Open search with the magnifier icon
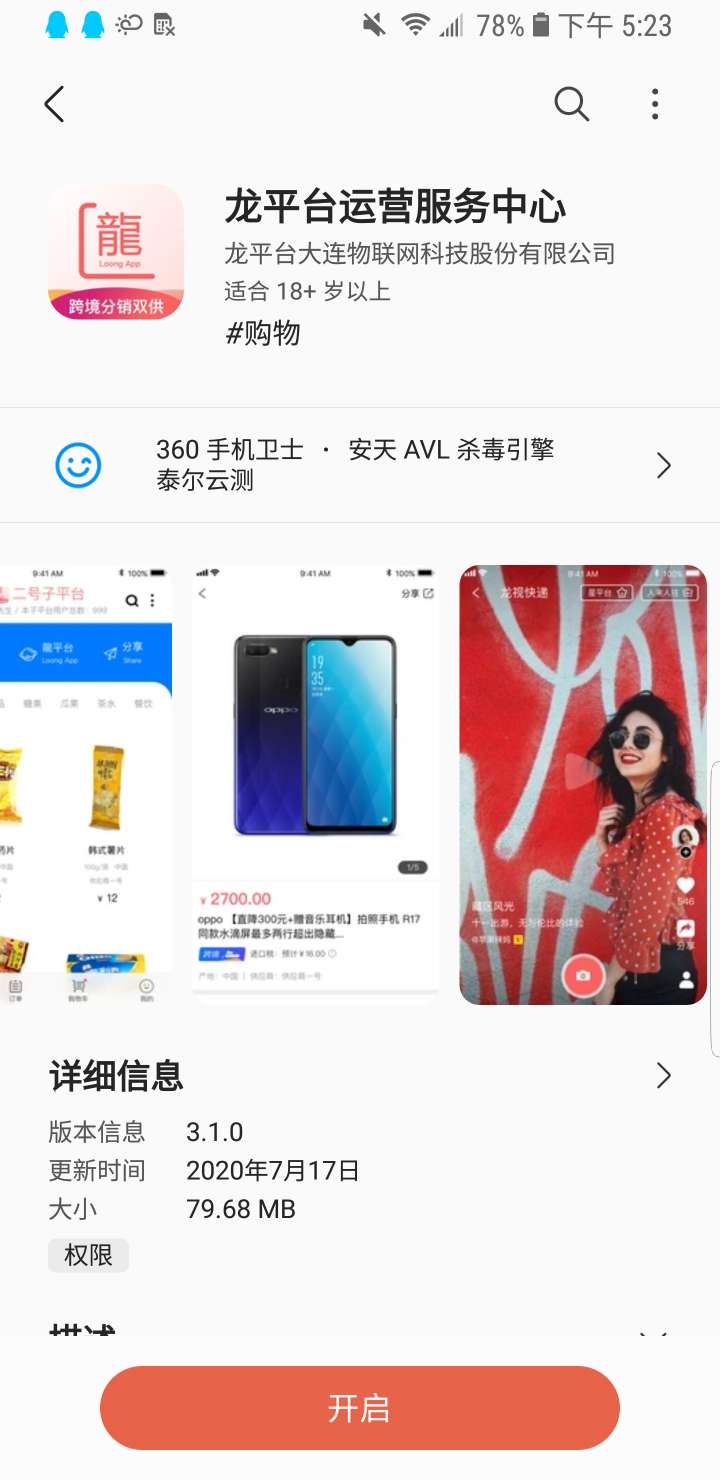This screenshot has height=1480, width=720. (x=572, y=104)
